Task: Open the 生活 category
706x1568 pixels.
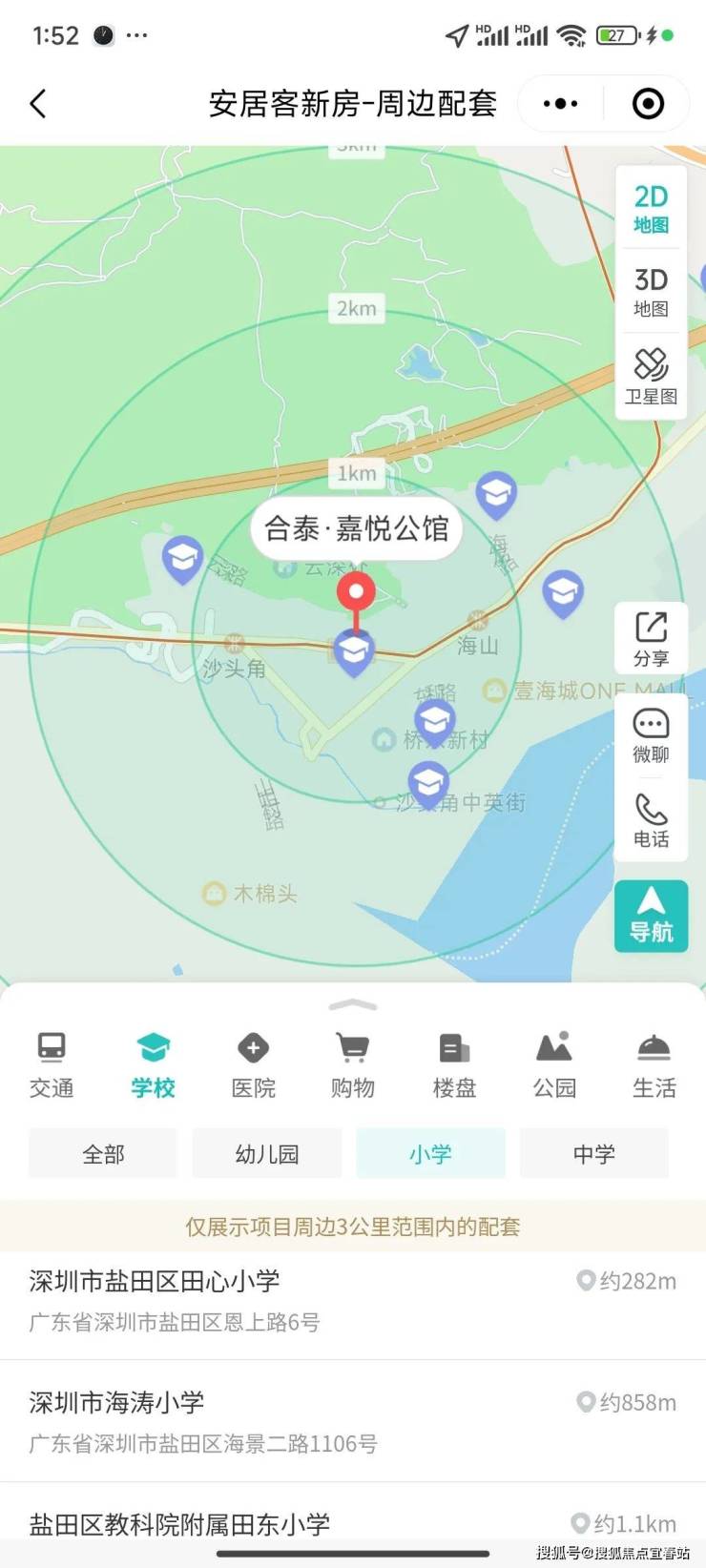Action: click(x=654, y=1064)
